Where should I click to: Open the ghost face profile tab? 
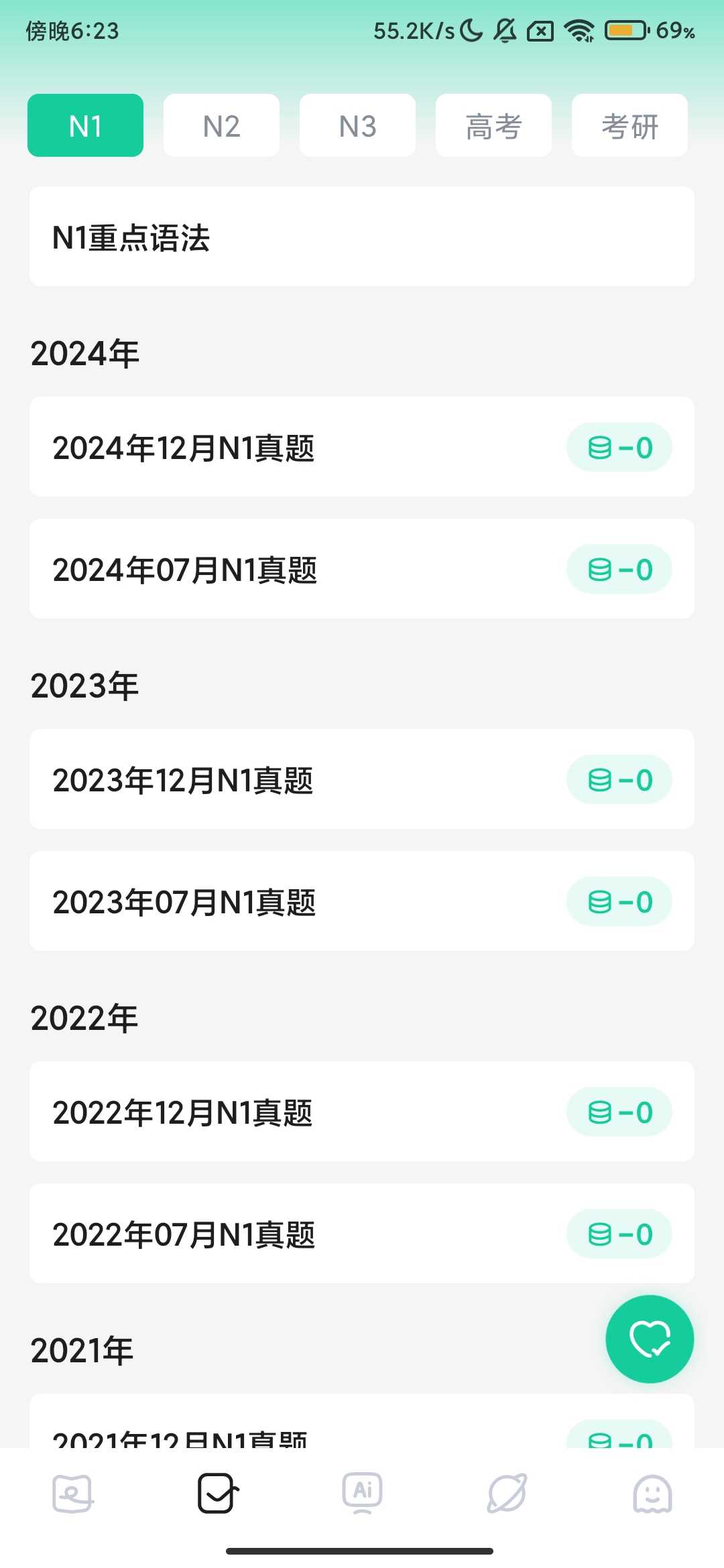(x=652, y=1494)
